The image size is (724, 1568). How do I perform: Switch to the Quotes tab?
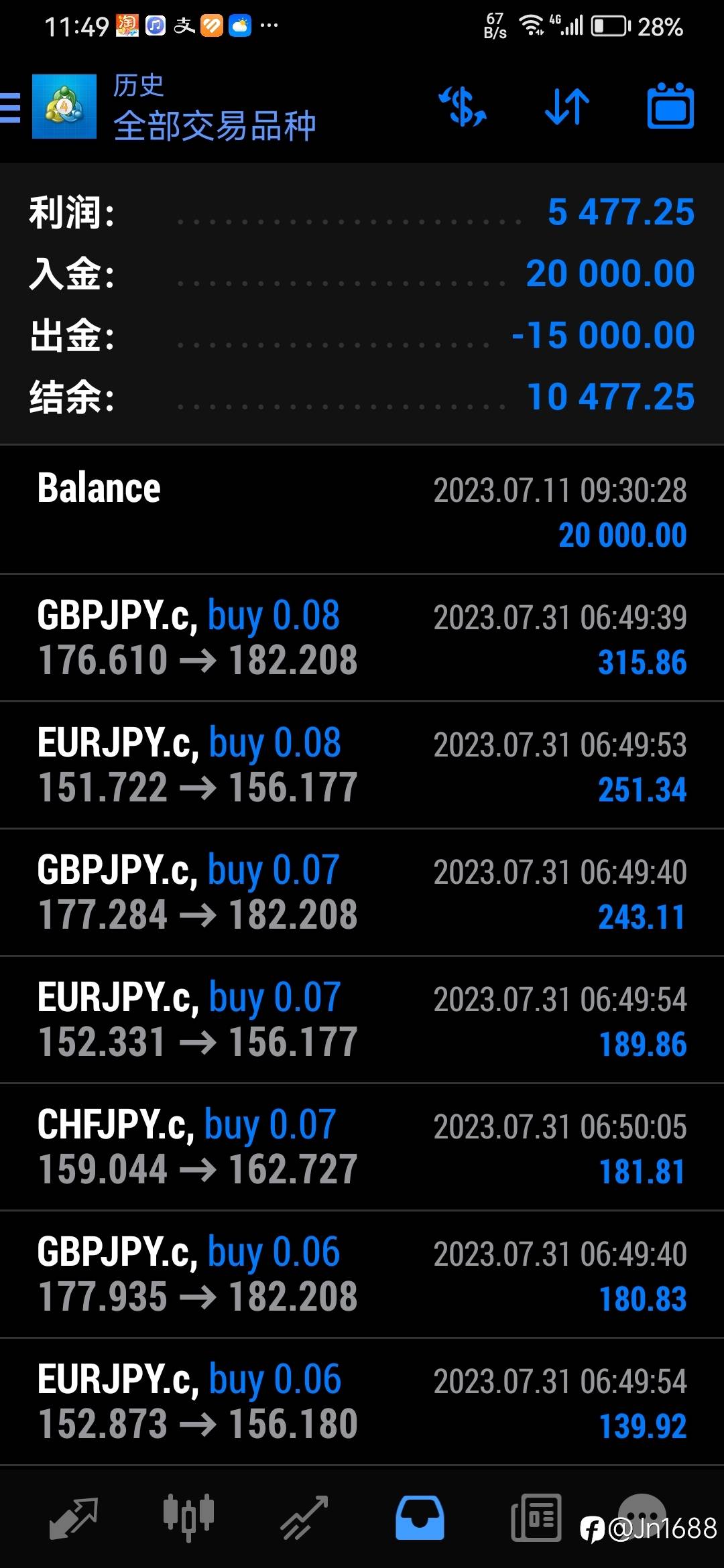[x=74, y=1518]
